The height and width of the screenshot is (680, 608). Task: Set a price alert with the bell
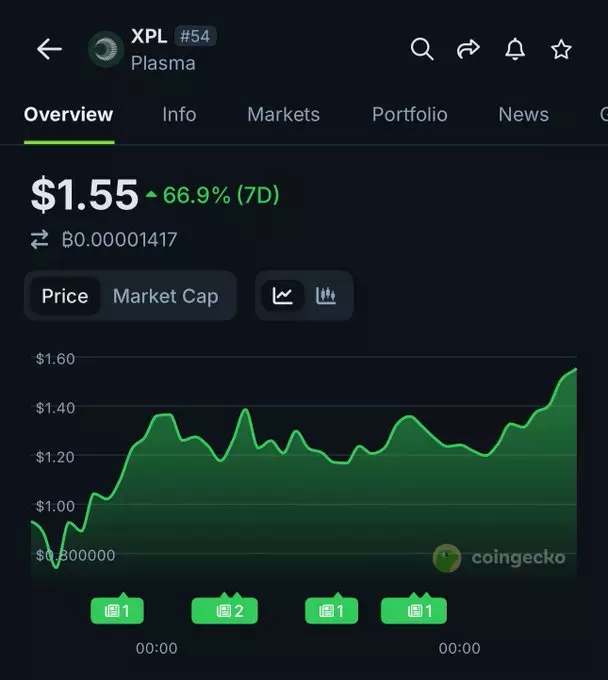[x=515, y=49]
